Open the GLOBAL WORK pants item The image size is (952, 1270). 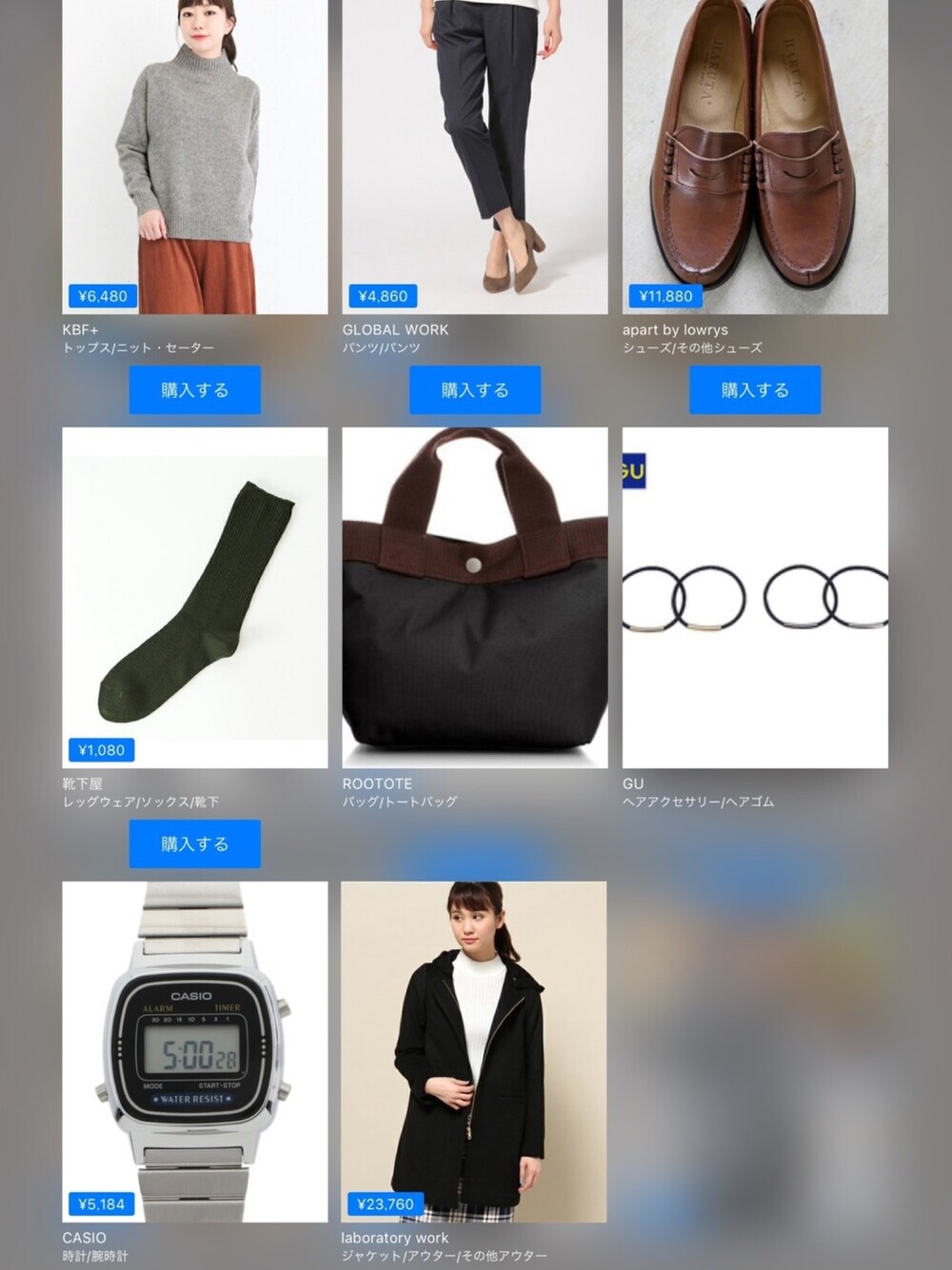click(x=474, y=157)
